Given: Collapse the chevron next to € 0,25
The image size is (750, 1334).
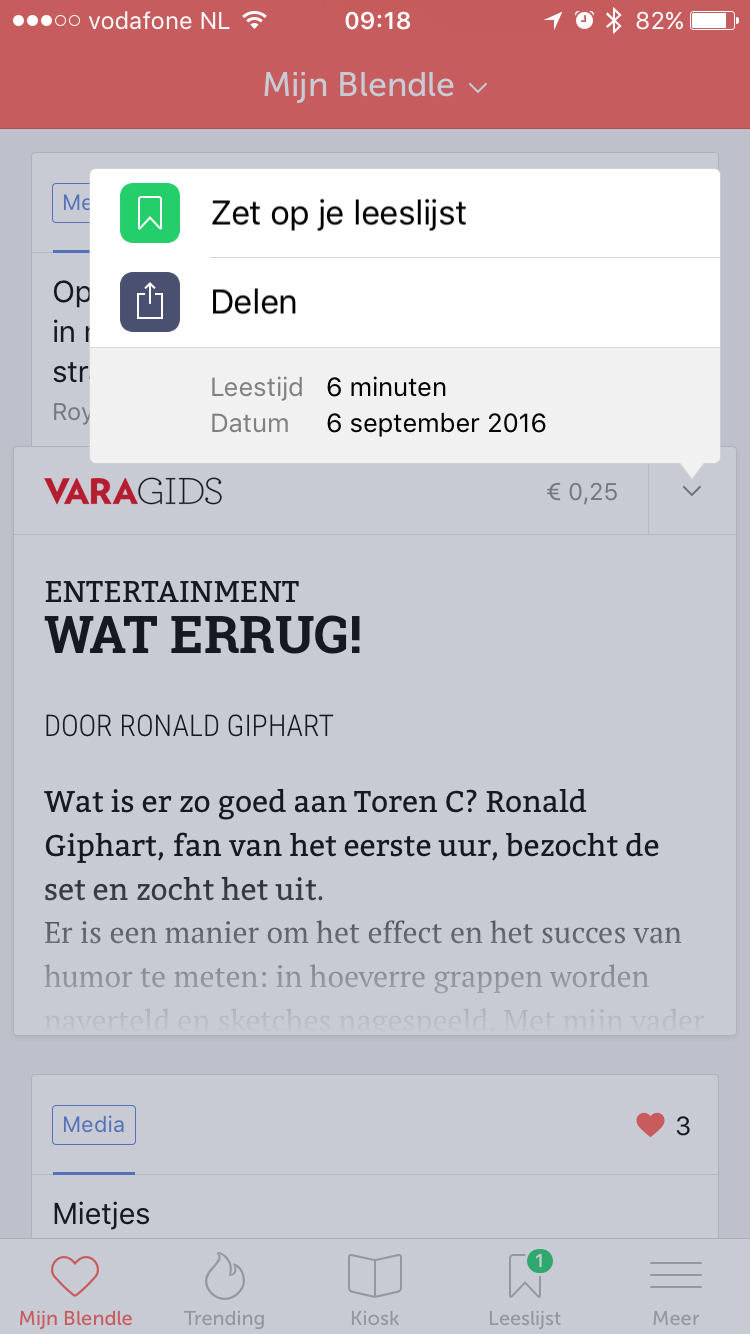Looking at the screenshot, I should (x=691, y=491).
